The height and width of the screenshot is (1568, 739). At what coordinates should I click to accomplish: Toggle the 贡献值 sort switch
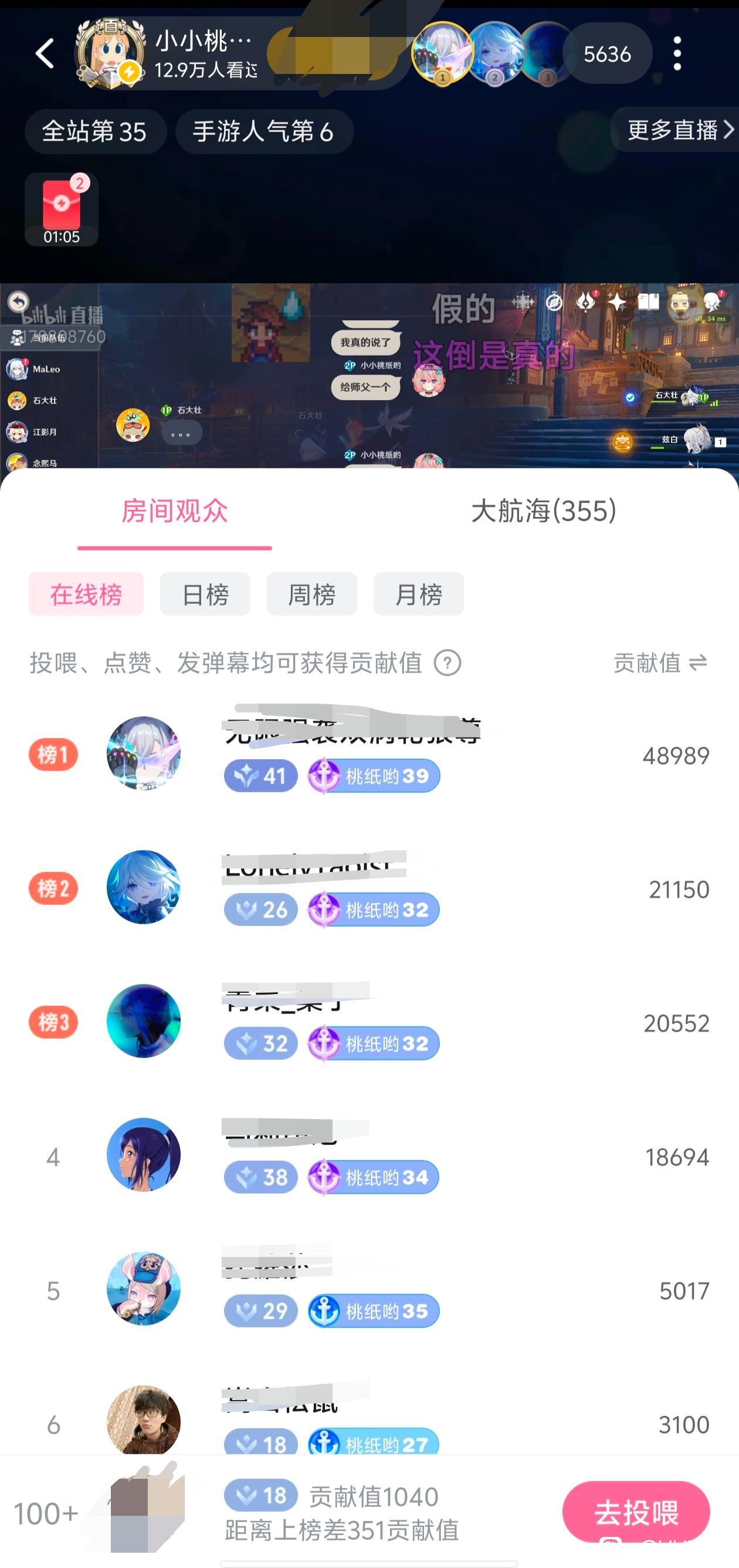pyautogui.click(x=660, y=663)
